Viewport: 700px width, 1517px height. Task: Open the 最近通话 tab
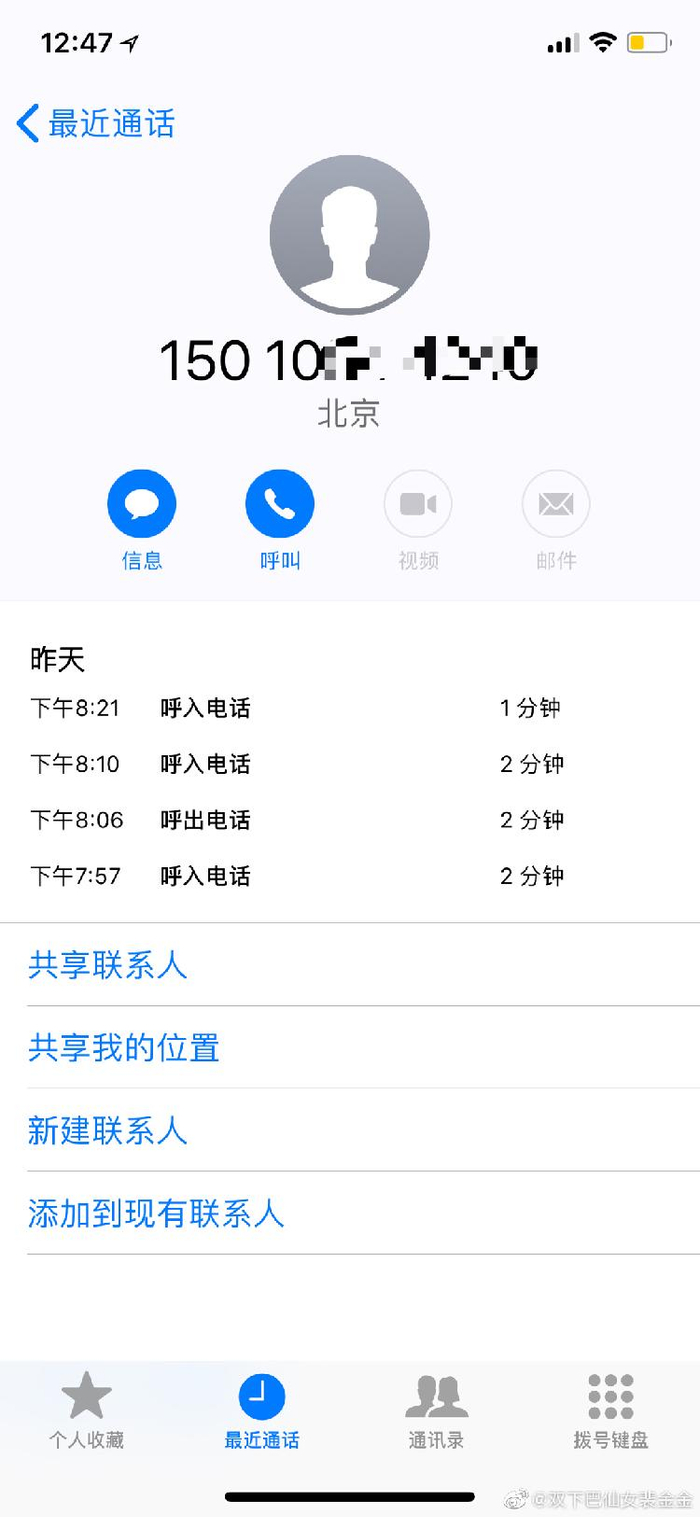pos(262,1410)
